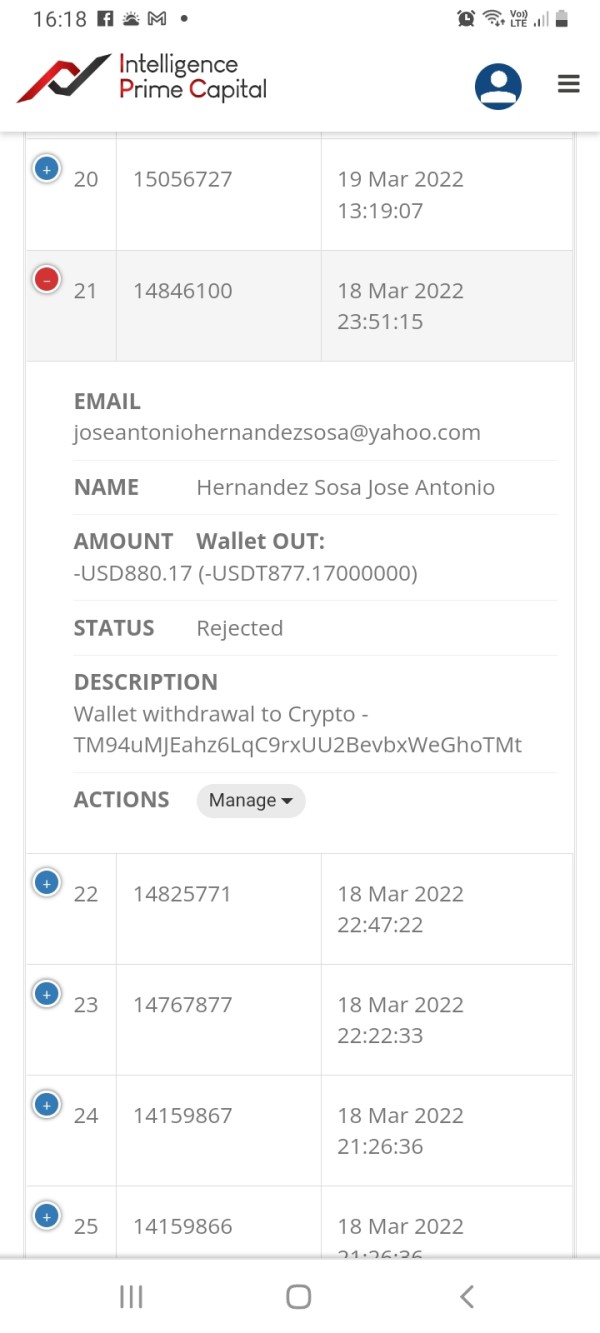Open the hamburger menu
Screen dimensions: 600x1333
tap(569, 85)
